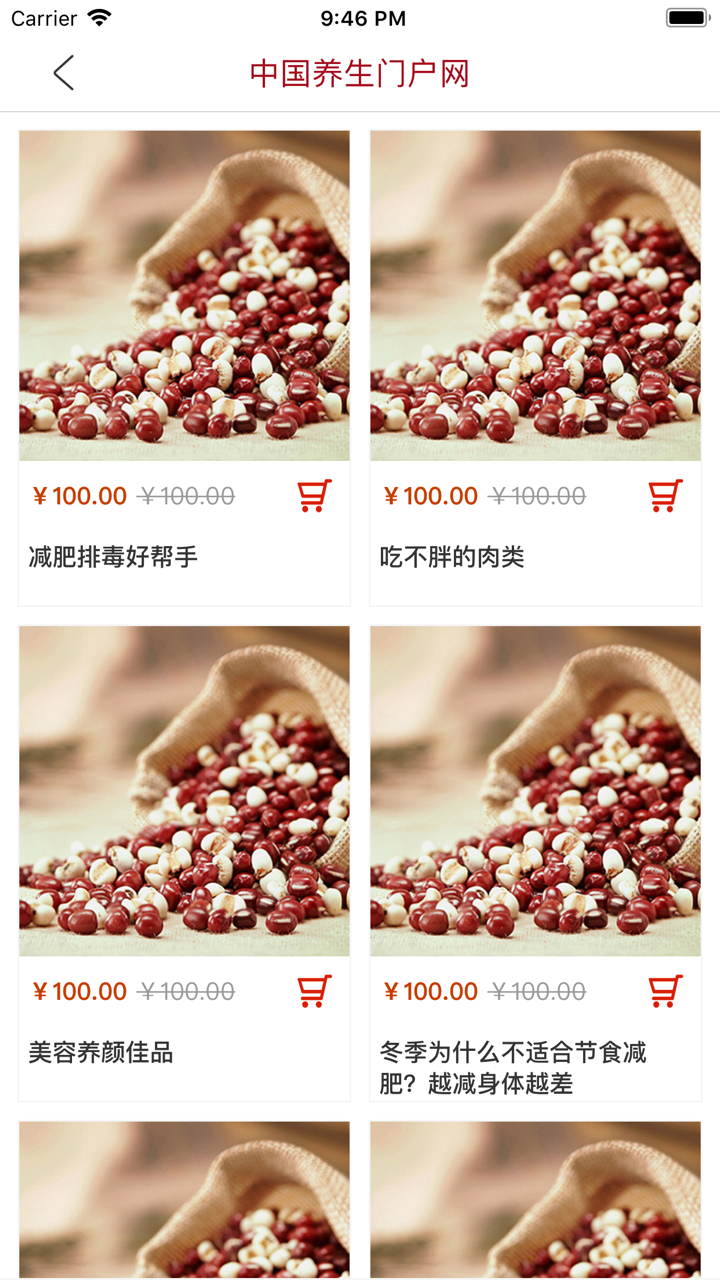Add 减肥排毒好帮手 to cart via cart icon

pos(312,496)
